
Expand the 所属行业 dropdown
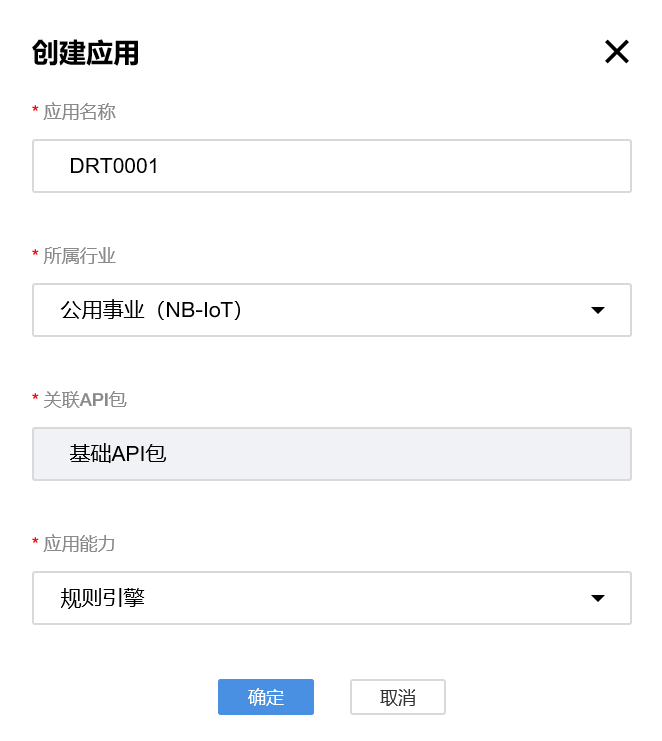331,310
